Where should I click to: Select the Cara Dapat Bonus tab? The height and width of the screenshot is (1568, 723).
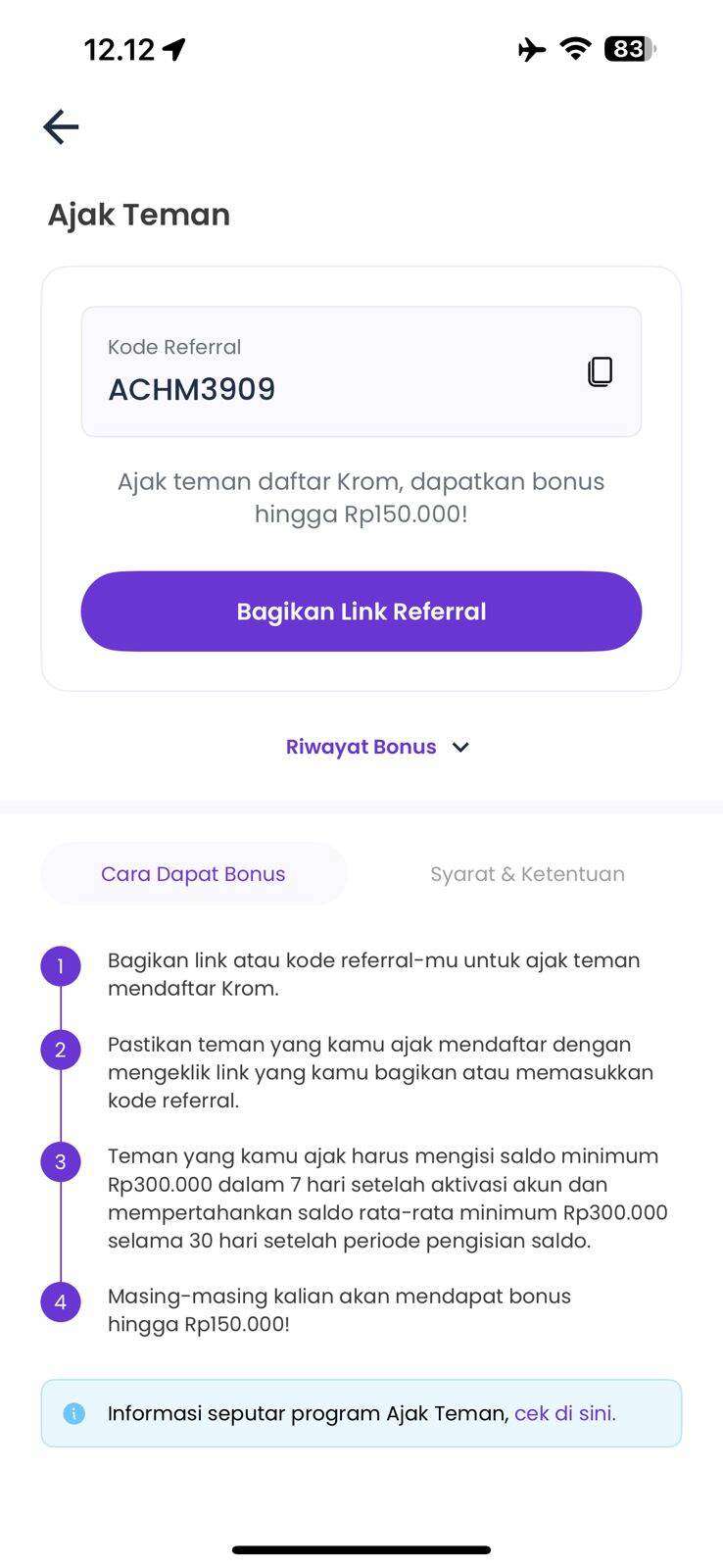(x=193, y=874)
